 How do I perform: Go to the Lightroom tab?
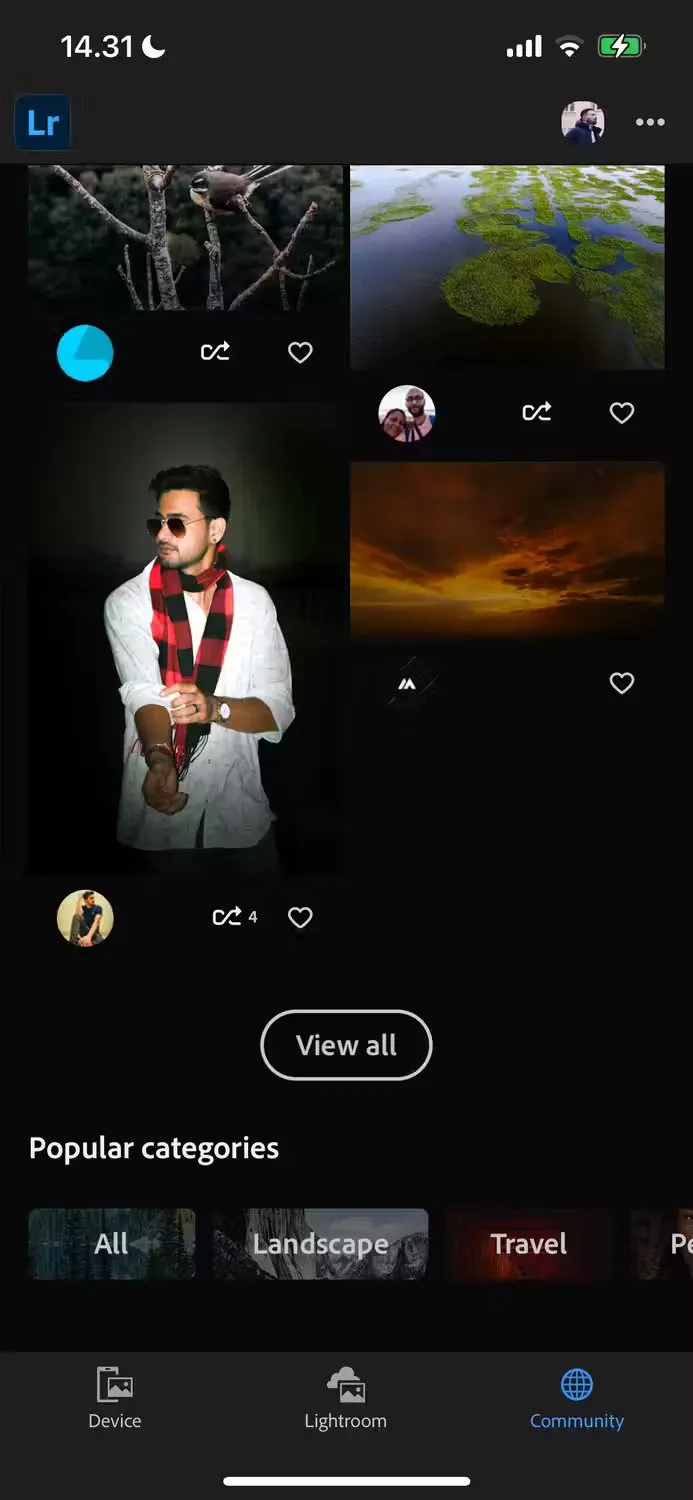345,1399
